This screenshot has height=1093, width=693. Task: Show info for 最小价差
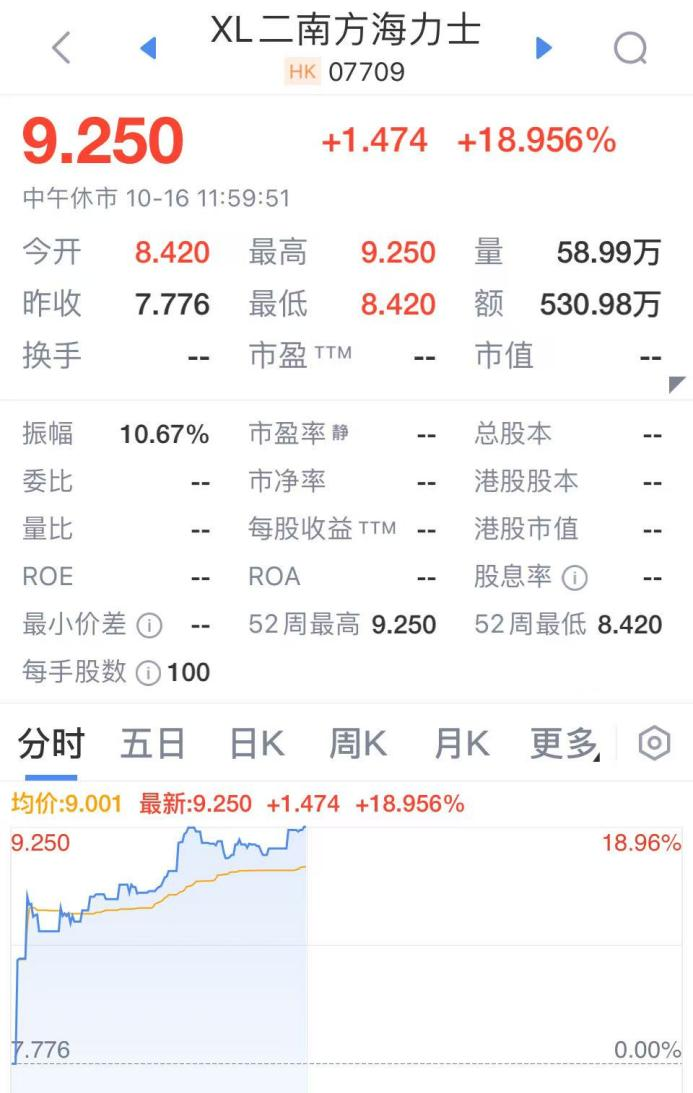(149, 626)
